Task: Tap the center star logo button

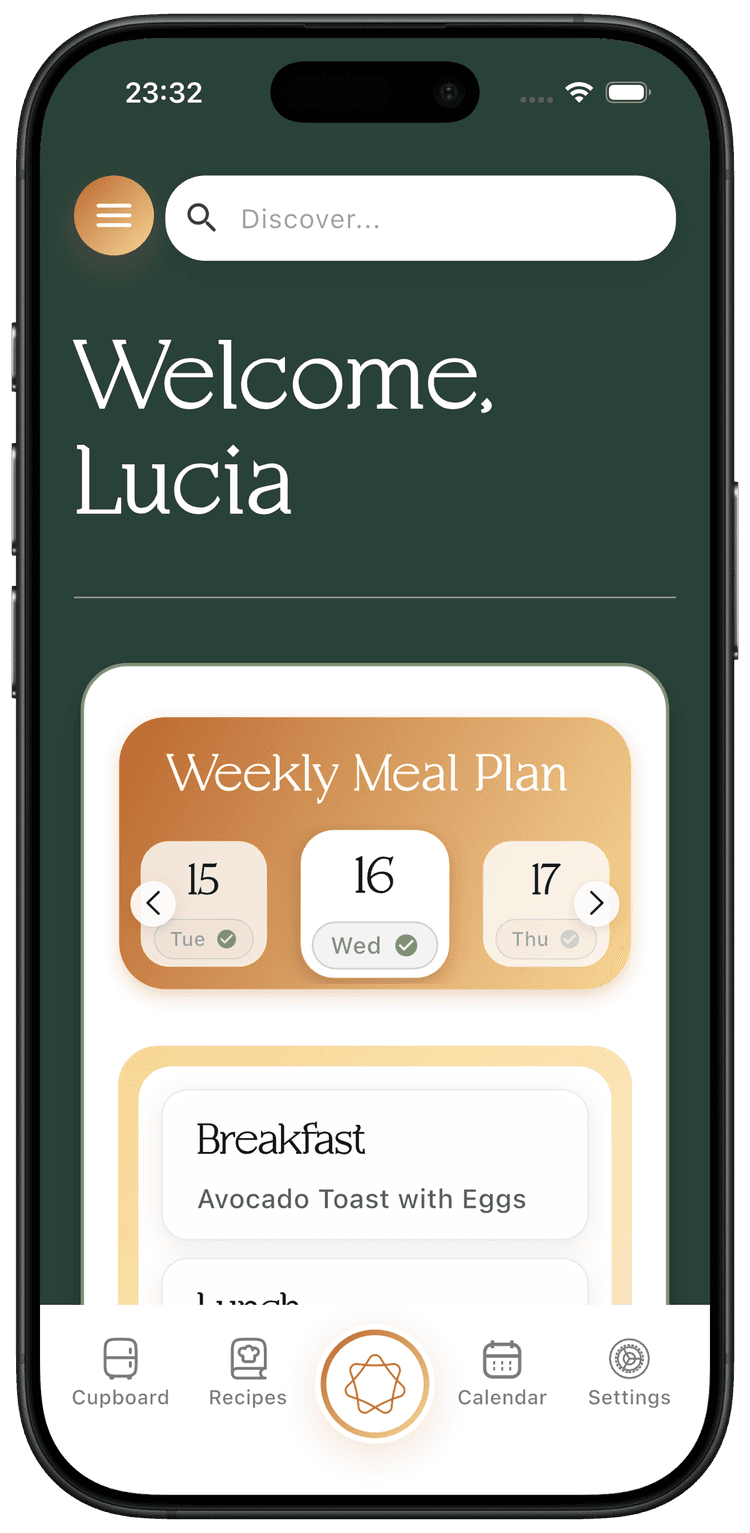Action: [x=375, y=1385]
